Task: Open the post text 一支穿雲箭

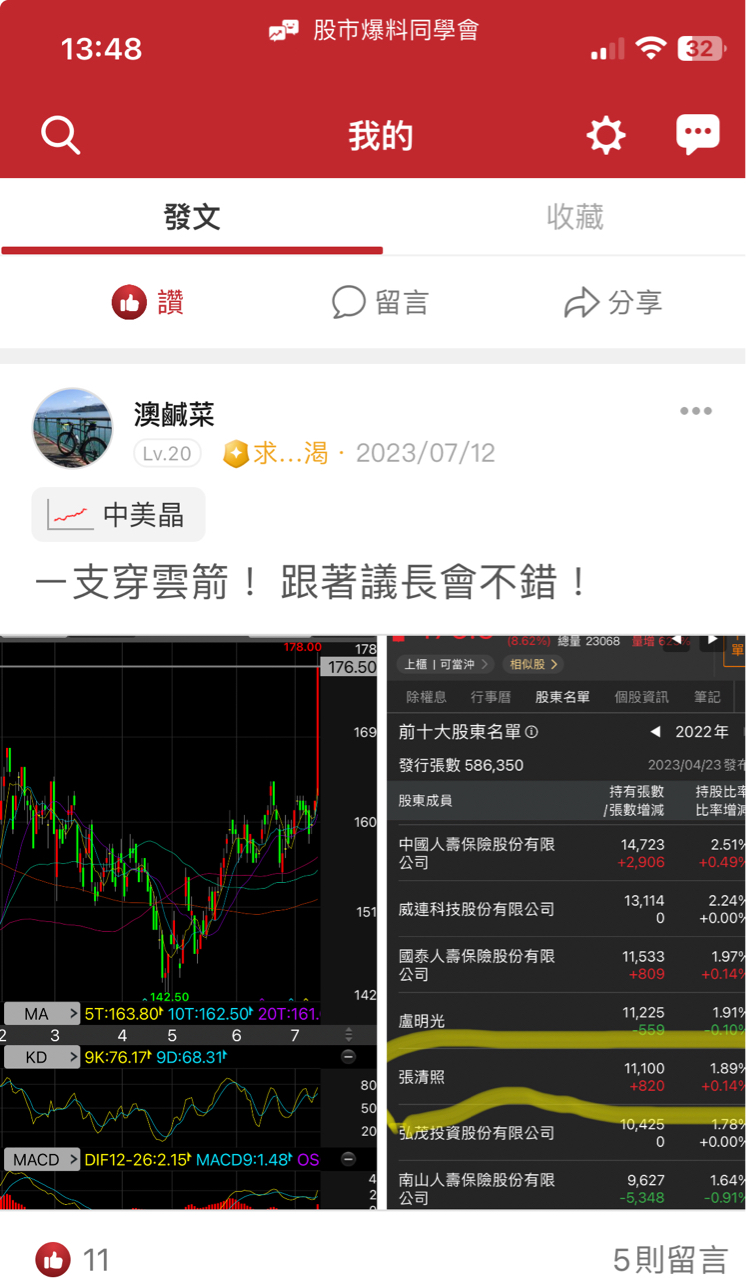Action: point(310,583)
